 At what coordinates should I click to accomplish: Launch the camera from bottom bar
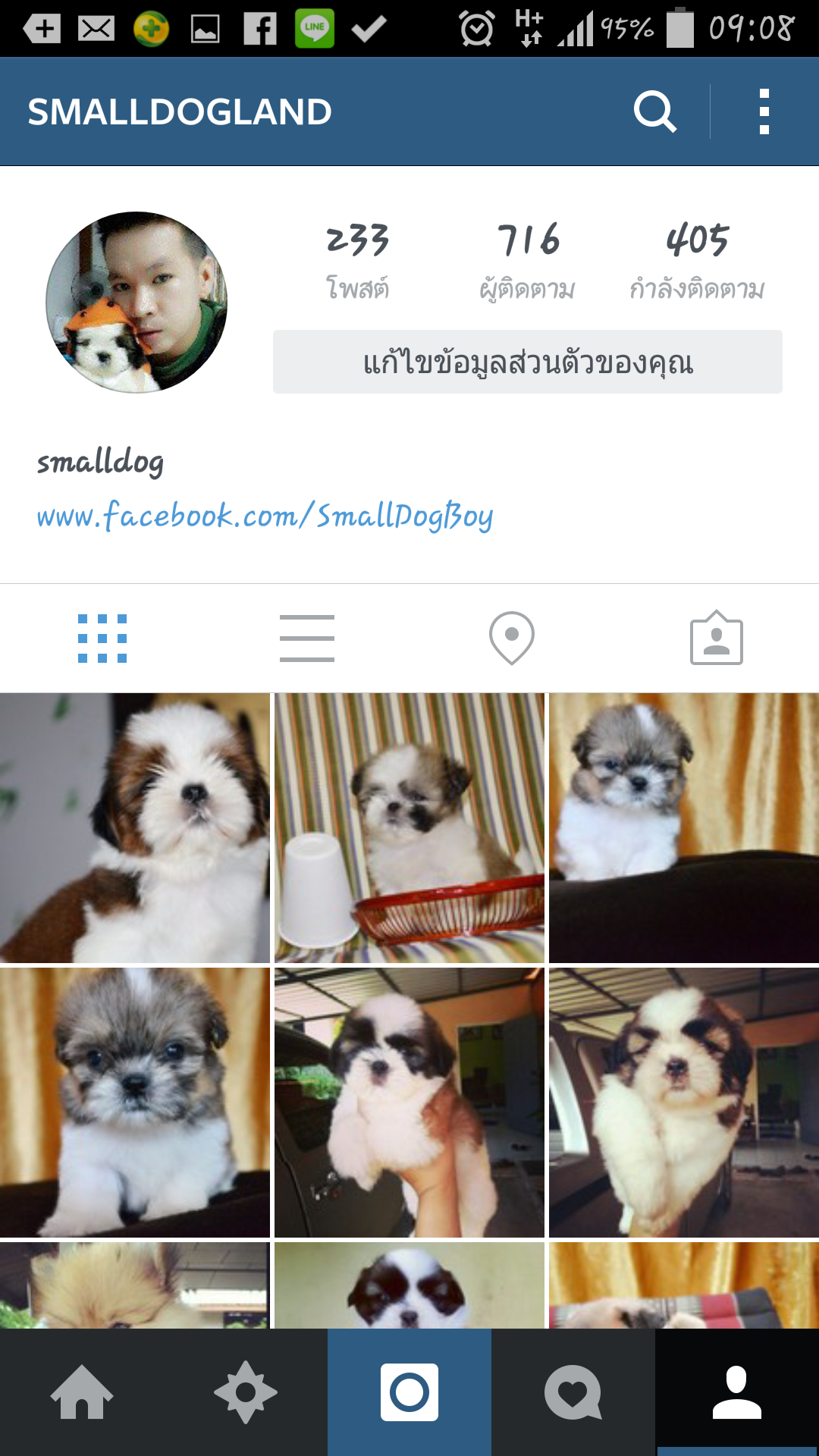409,1392
